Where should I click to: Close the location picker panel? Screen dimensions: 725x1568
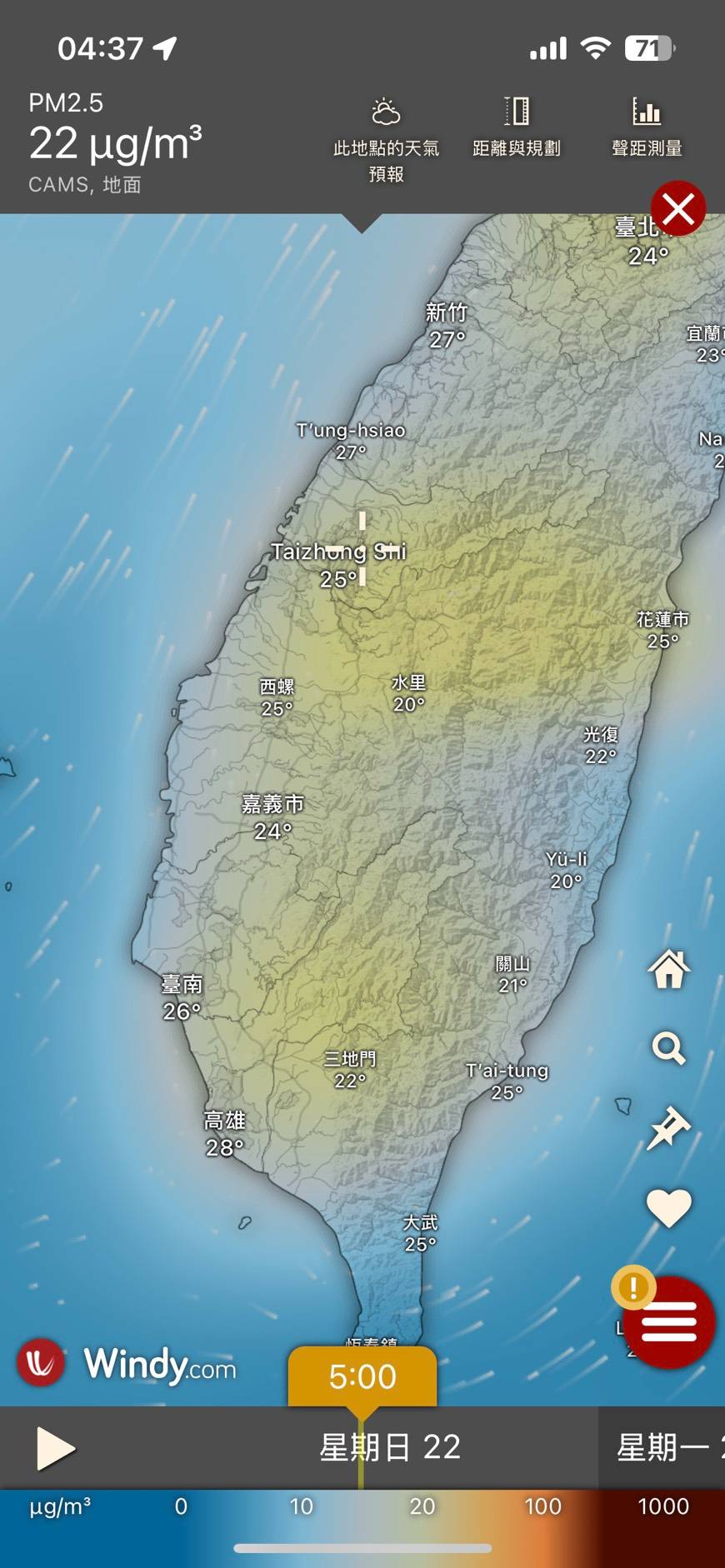(x=678, y=208)
